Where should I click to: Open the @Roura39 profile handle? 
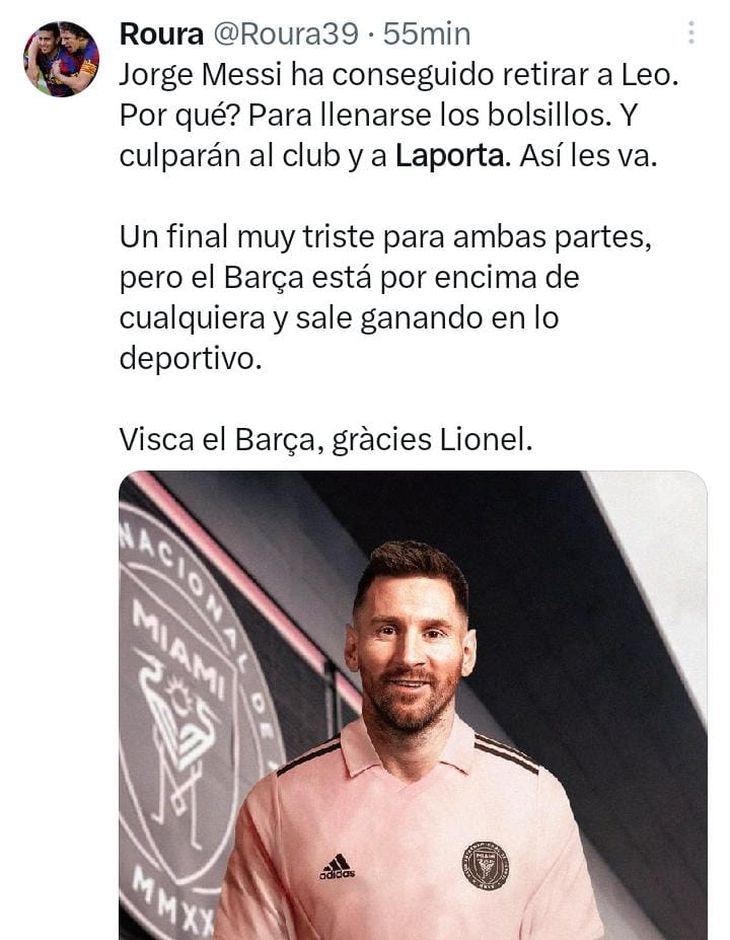pos(280,34)
